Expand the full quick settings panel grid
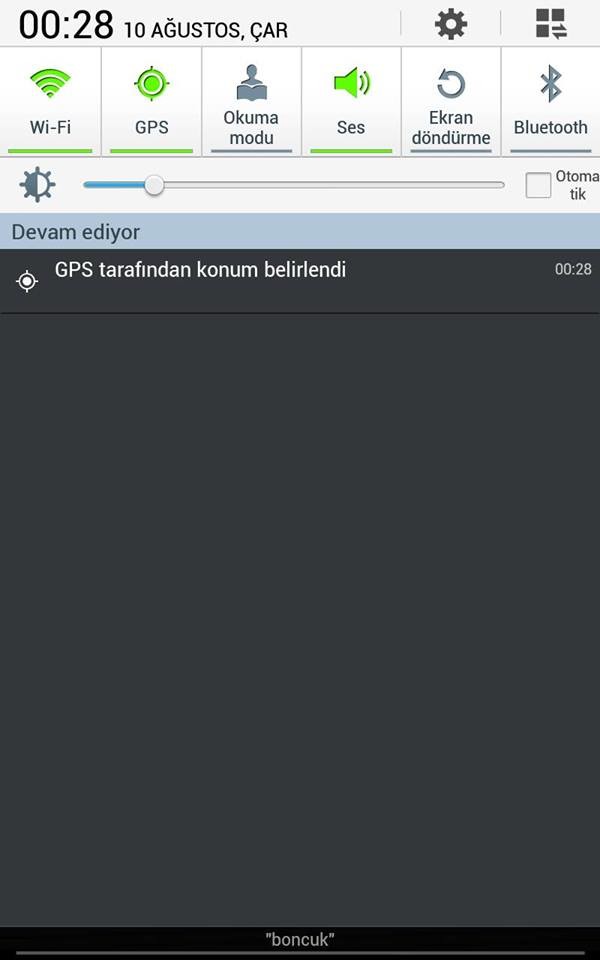 click(551, 24)
